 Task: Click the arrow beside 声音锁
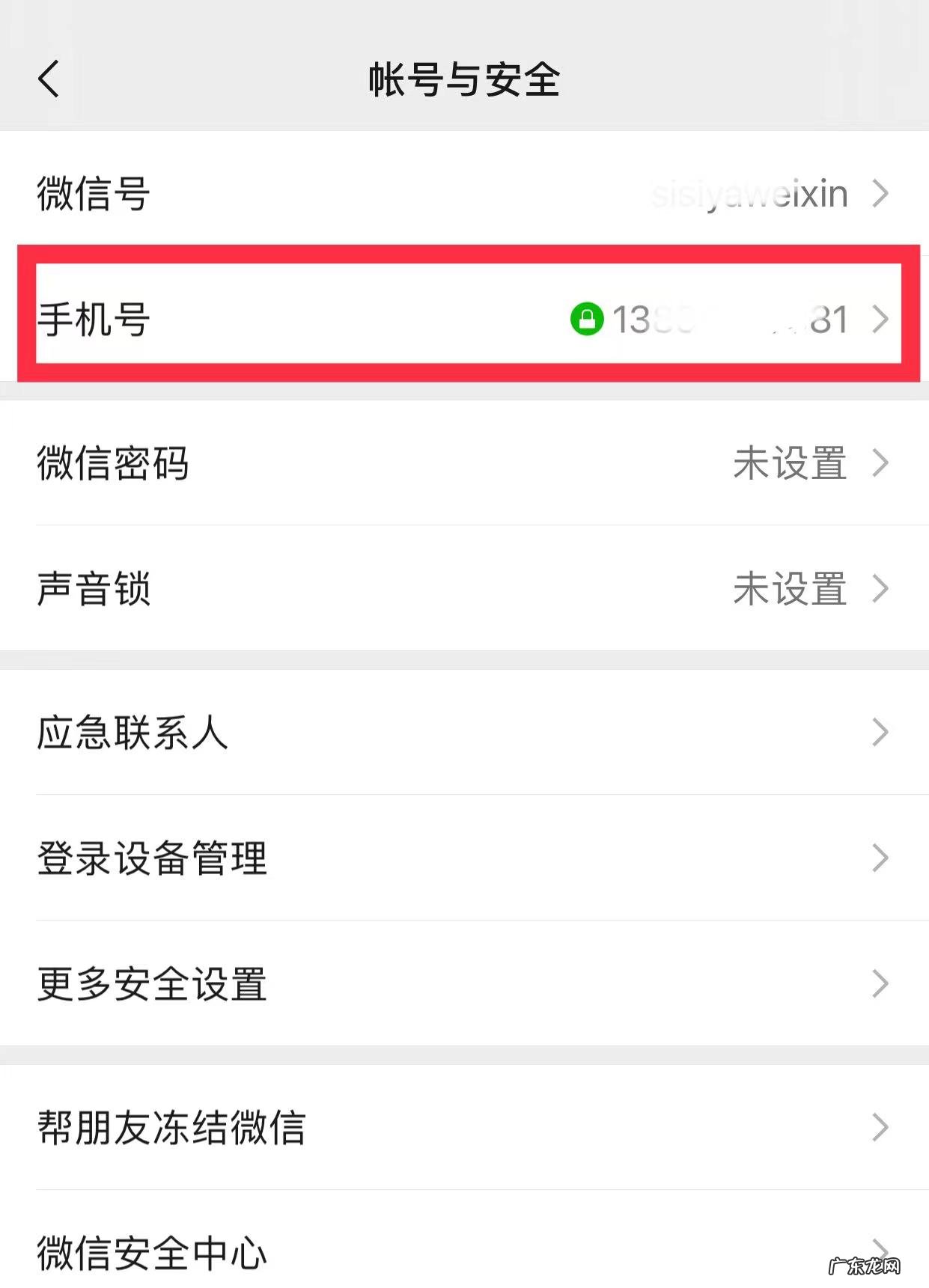880,590
